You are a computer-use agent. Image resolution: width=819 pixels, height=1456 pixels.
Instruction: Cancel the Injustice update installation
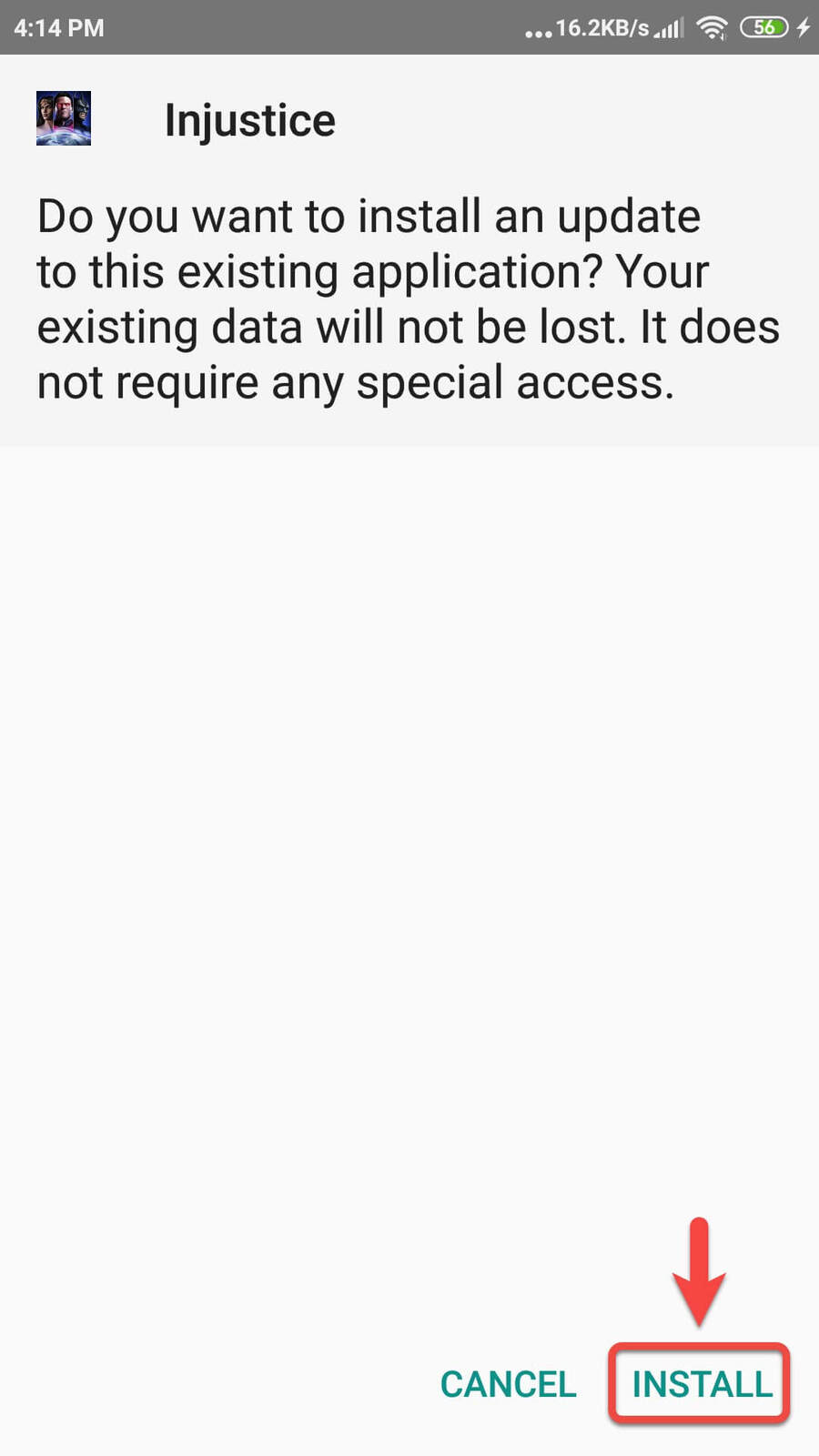[x=508, y=1384]
